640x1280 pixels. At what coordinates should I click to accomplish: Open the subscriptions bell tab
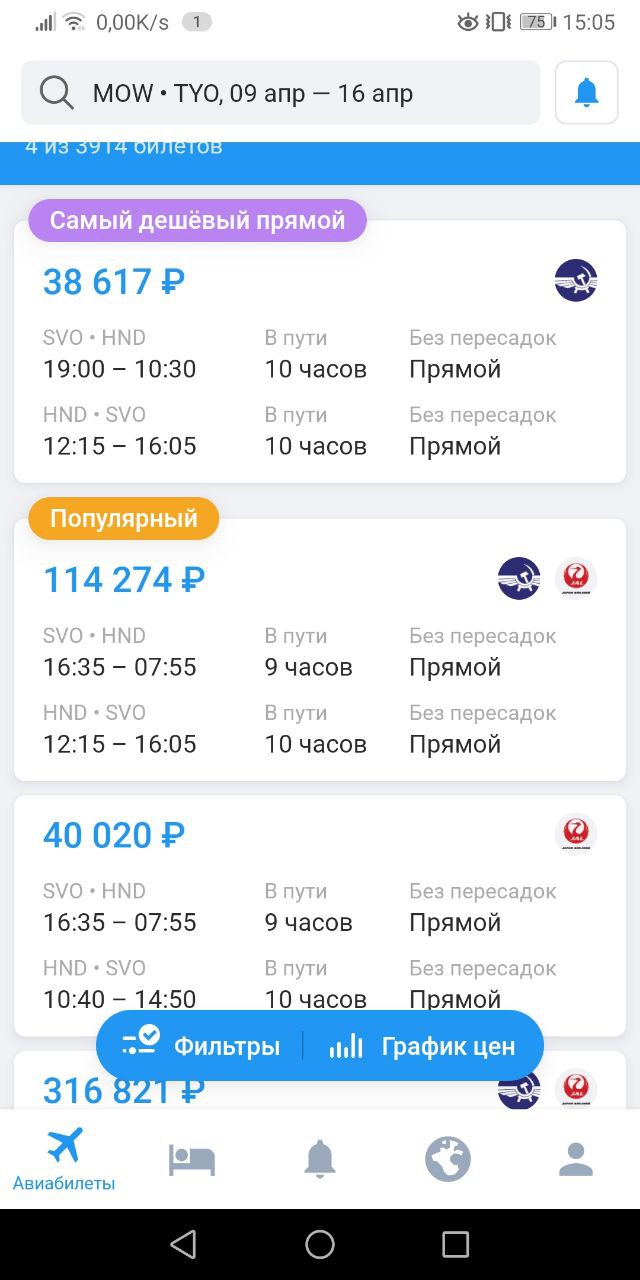pyautogui.click(x=320, y=1160)
